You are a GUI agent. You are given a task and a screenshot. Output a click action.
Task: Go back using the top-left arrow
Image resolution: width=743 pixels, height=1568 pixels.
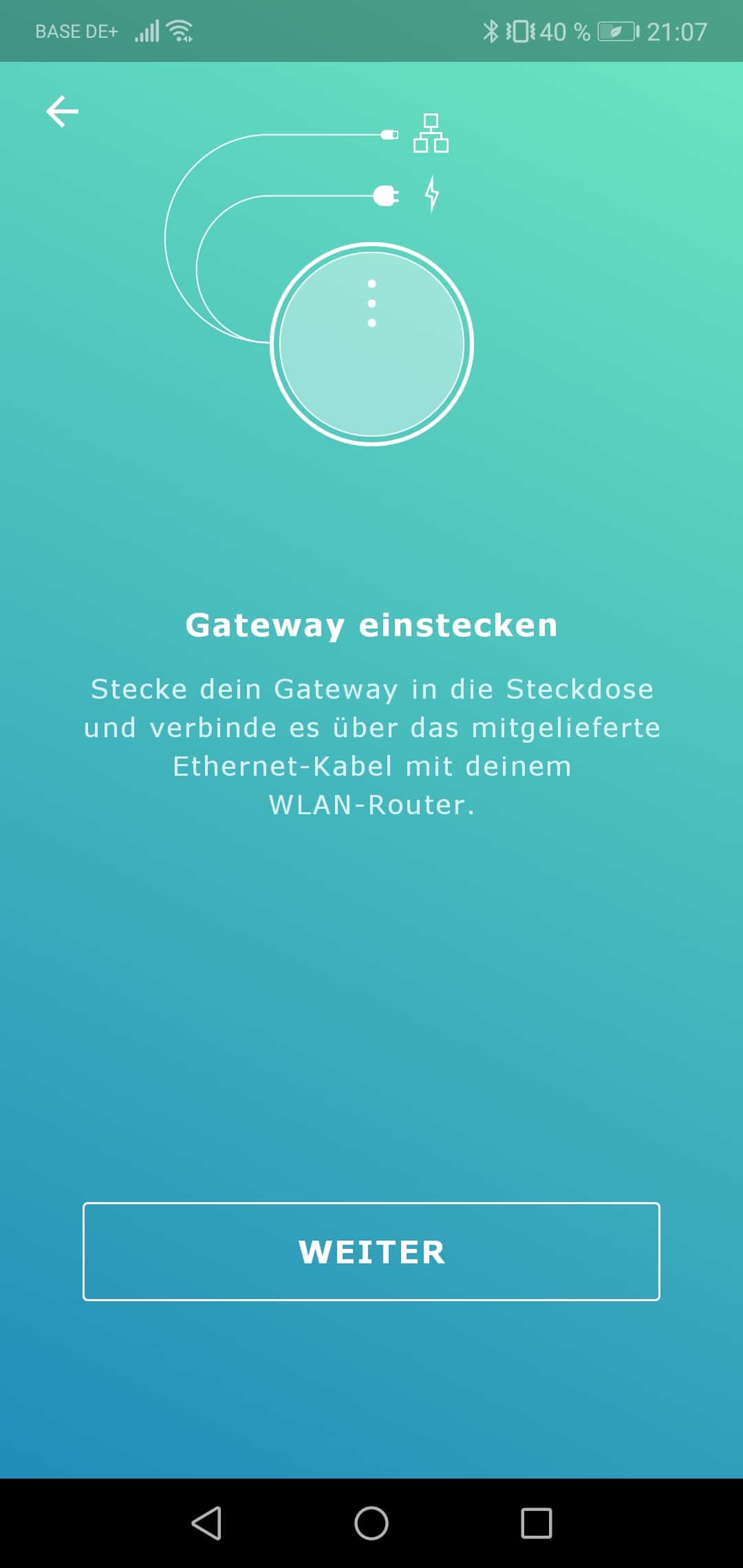point(62,111)
